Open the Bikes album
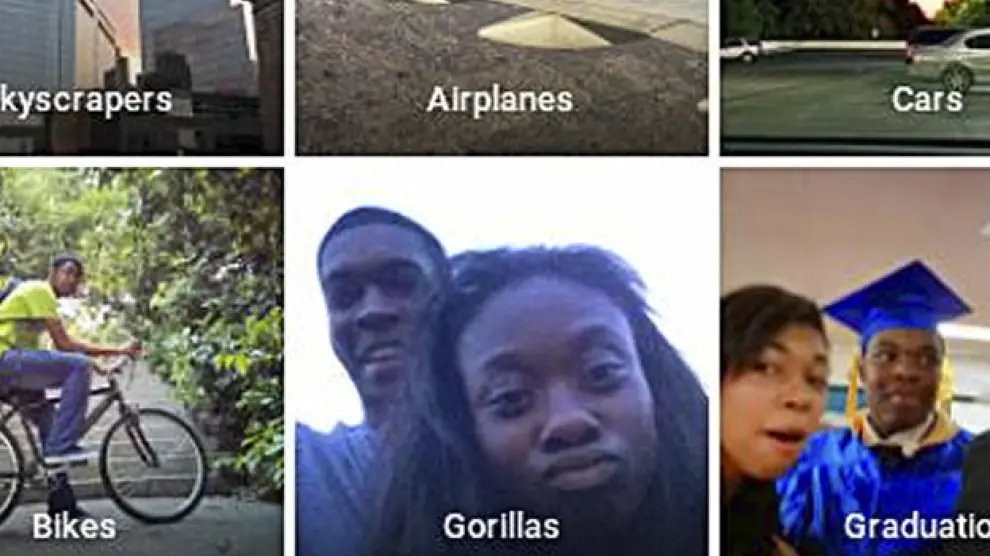The width and height of the screenshot is (990, 556). [140, 361]
